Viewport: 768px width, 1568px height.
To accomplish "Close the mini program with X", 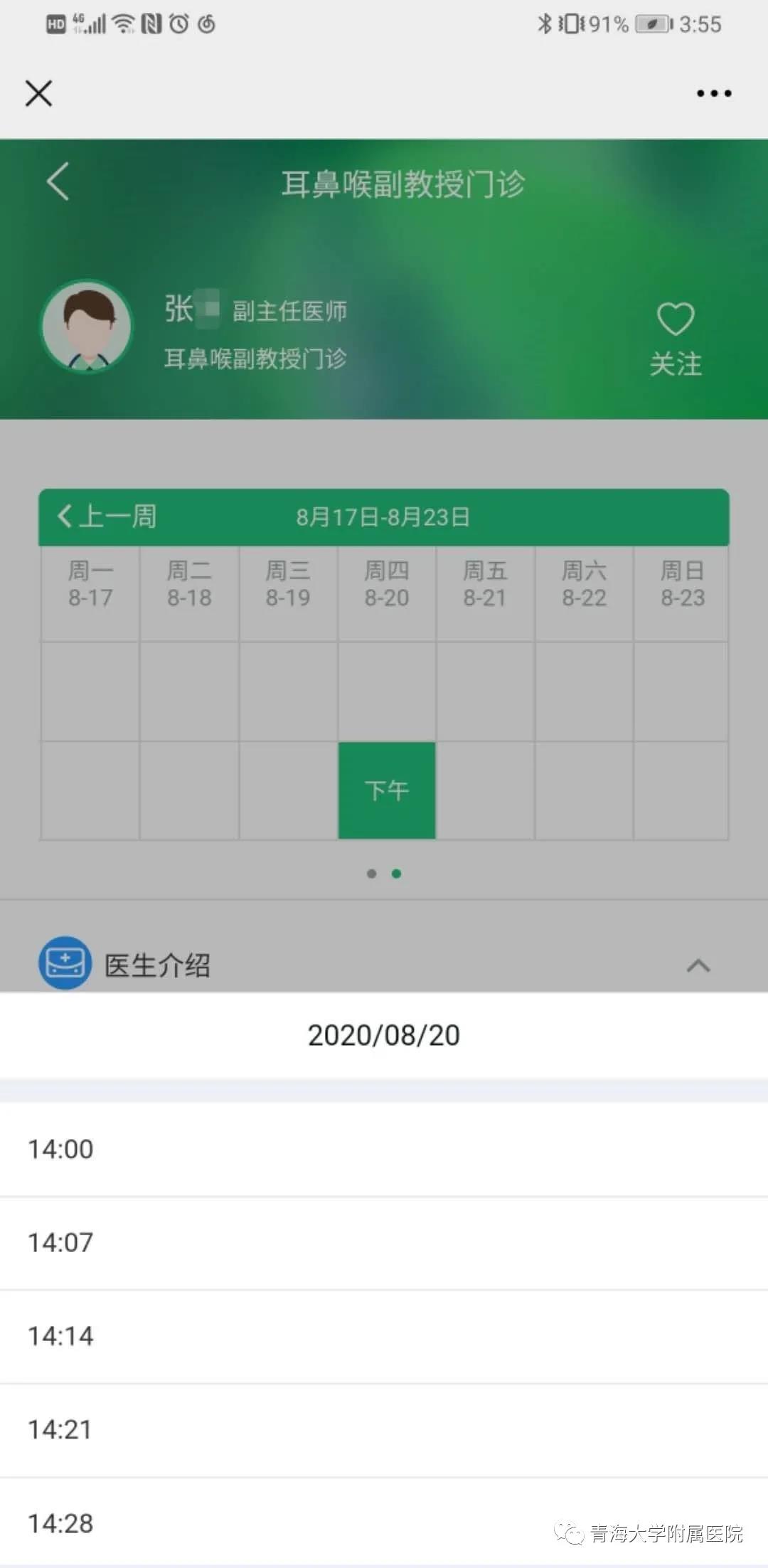I will click(38, 93).
